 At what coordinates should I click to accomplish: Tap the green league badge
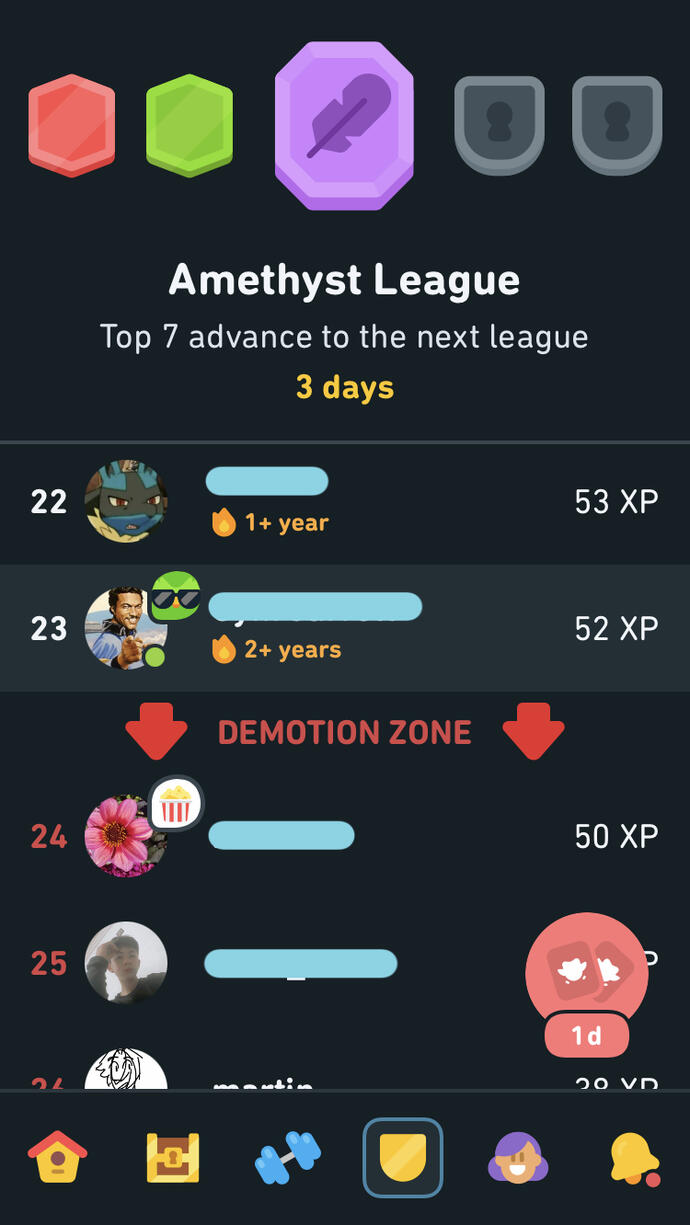click(189, 125)
